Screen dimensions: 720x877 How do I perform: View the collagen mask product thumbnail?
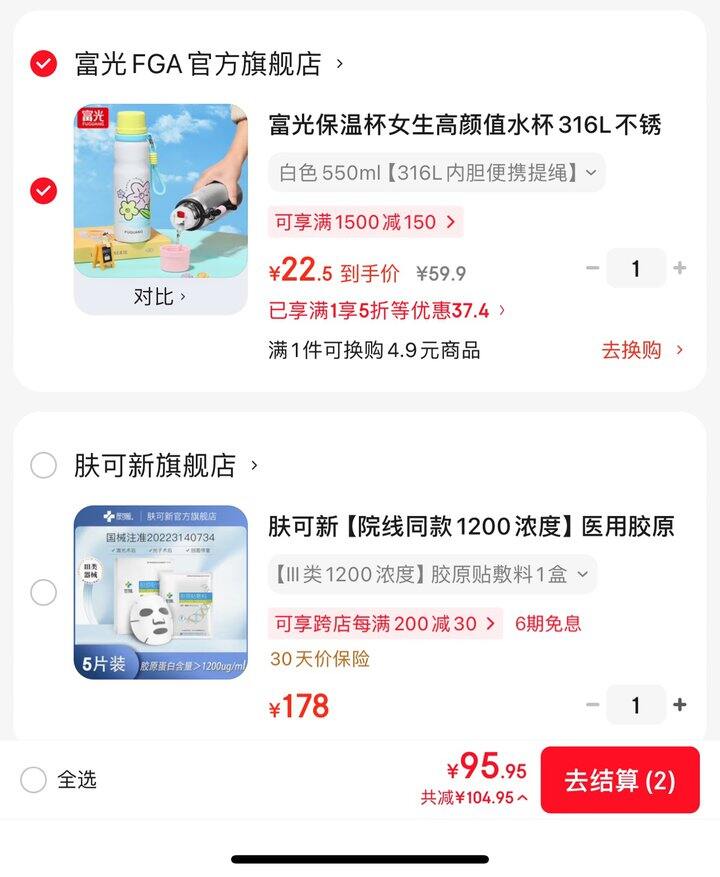(x=162, y=592)
